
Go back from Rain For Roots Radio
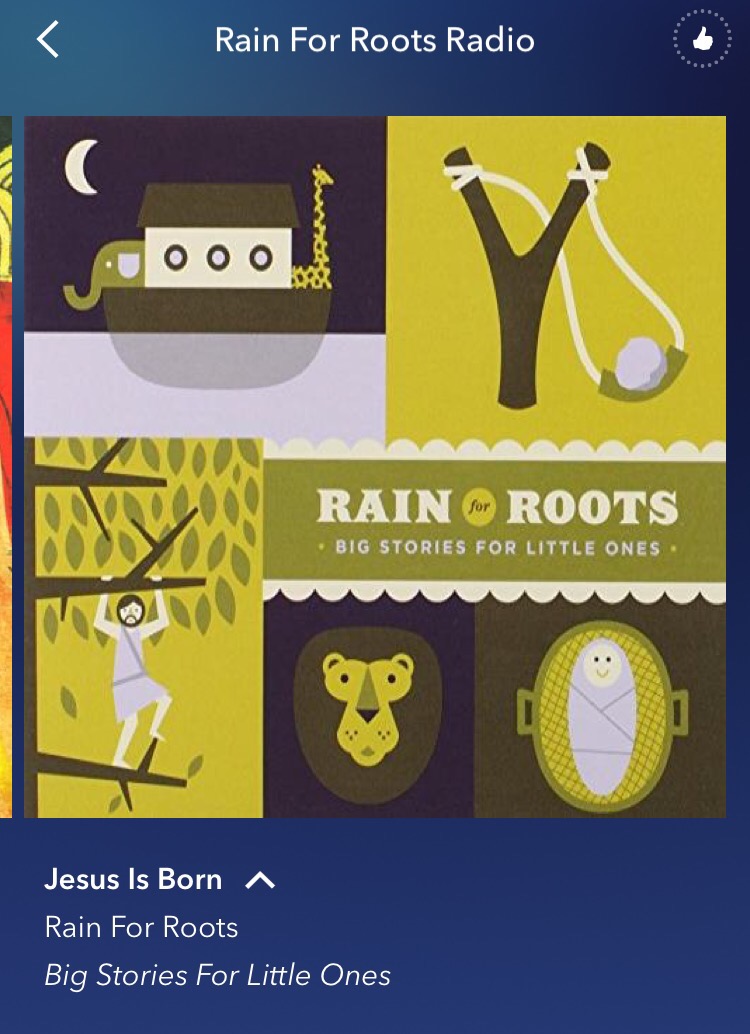[x=48, y=40]
